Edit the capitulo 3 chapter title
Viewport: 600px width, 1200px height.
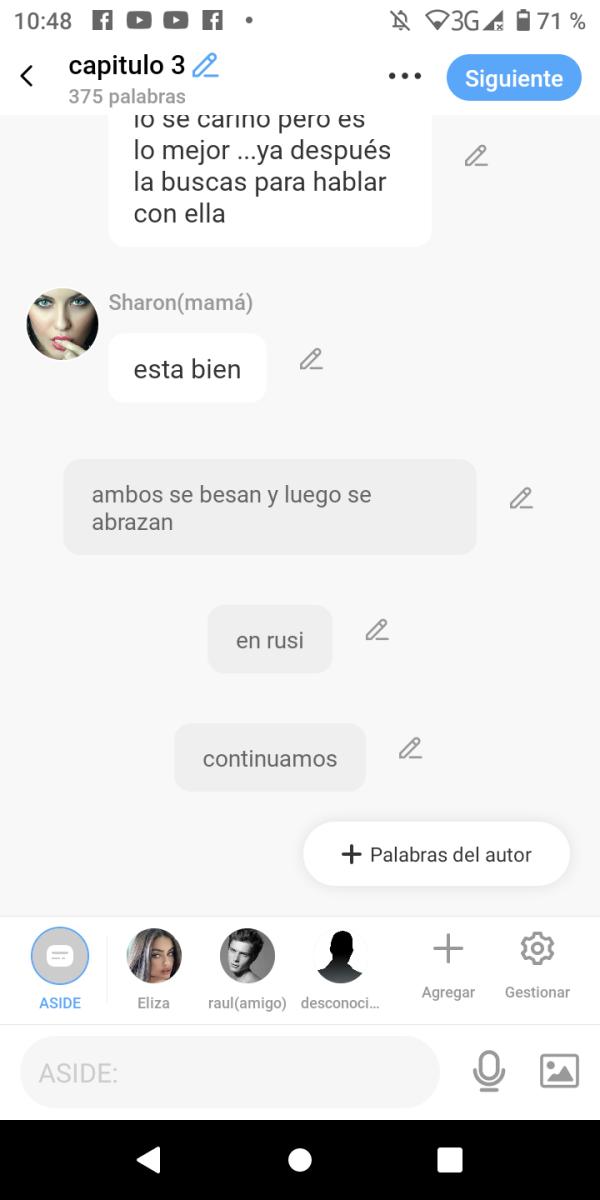[205, 66]
